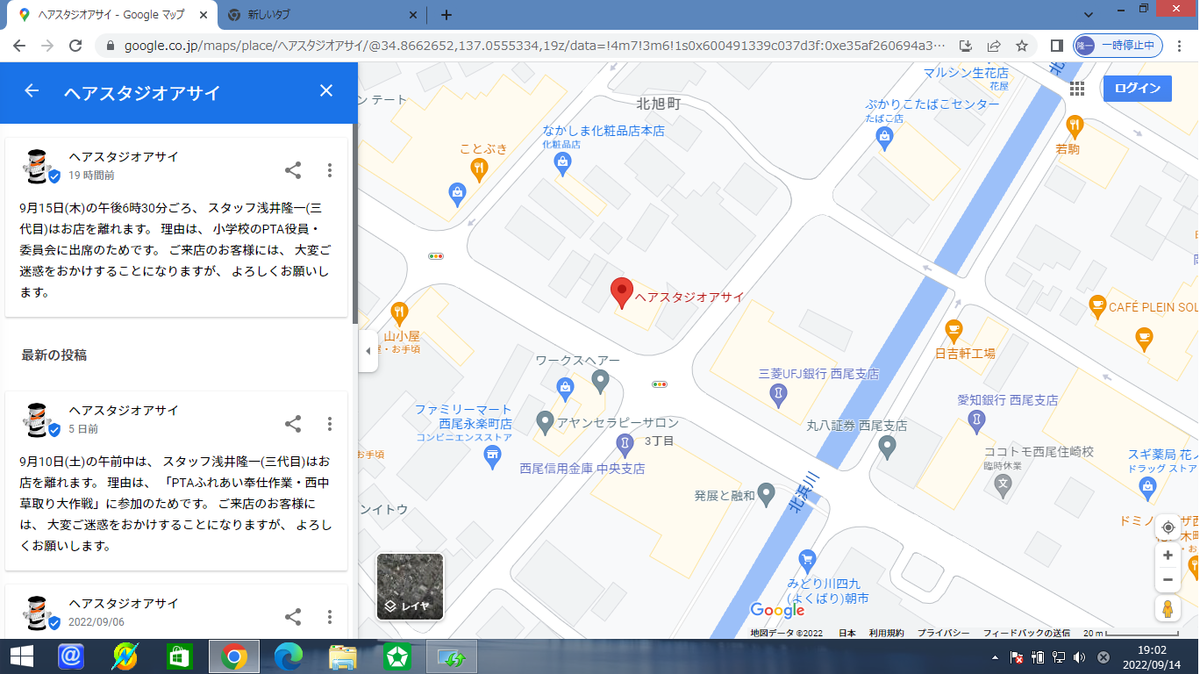Open a new browser tab
The width and height of the screenshot is (1200, 674).
tap(446, 15)
